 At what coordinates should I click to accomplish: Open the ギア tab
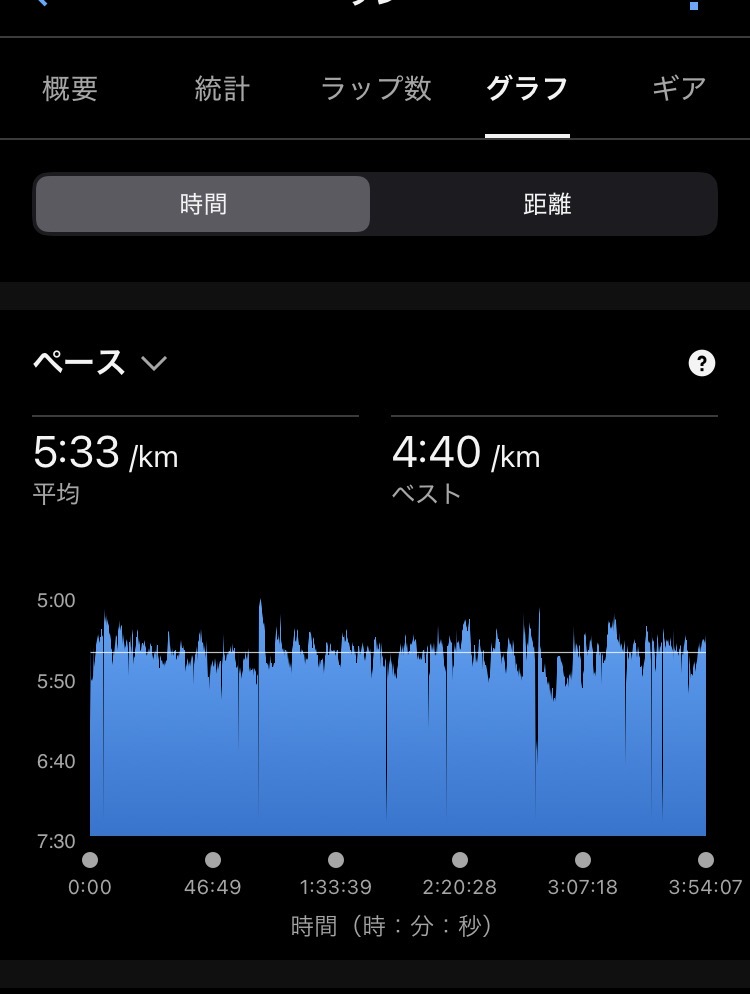679,89
